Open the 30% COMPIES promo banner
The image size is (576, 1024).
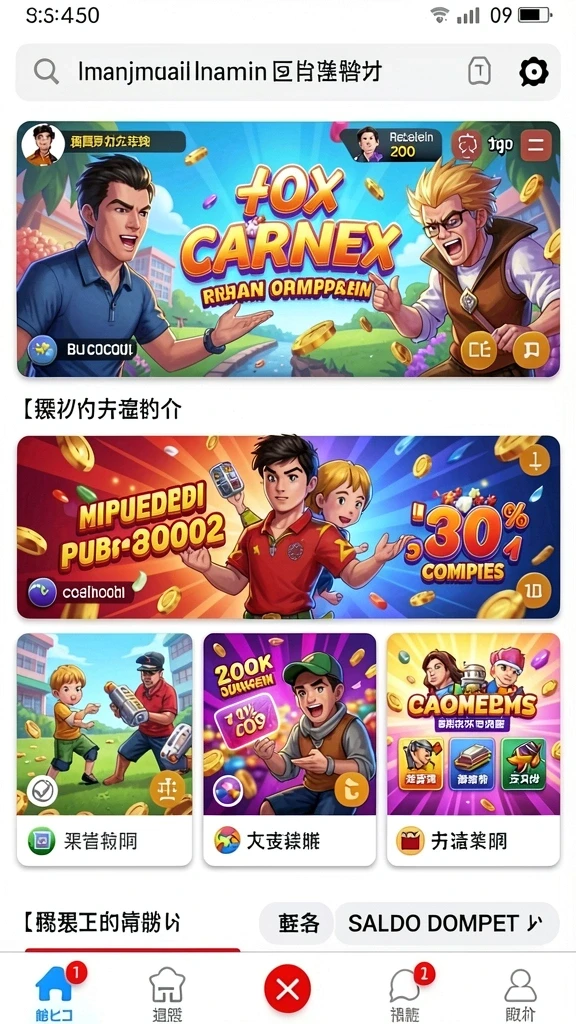[x=288, y=527]
